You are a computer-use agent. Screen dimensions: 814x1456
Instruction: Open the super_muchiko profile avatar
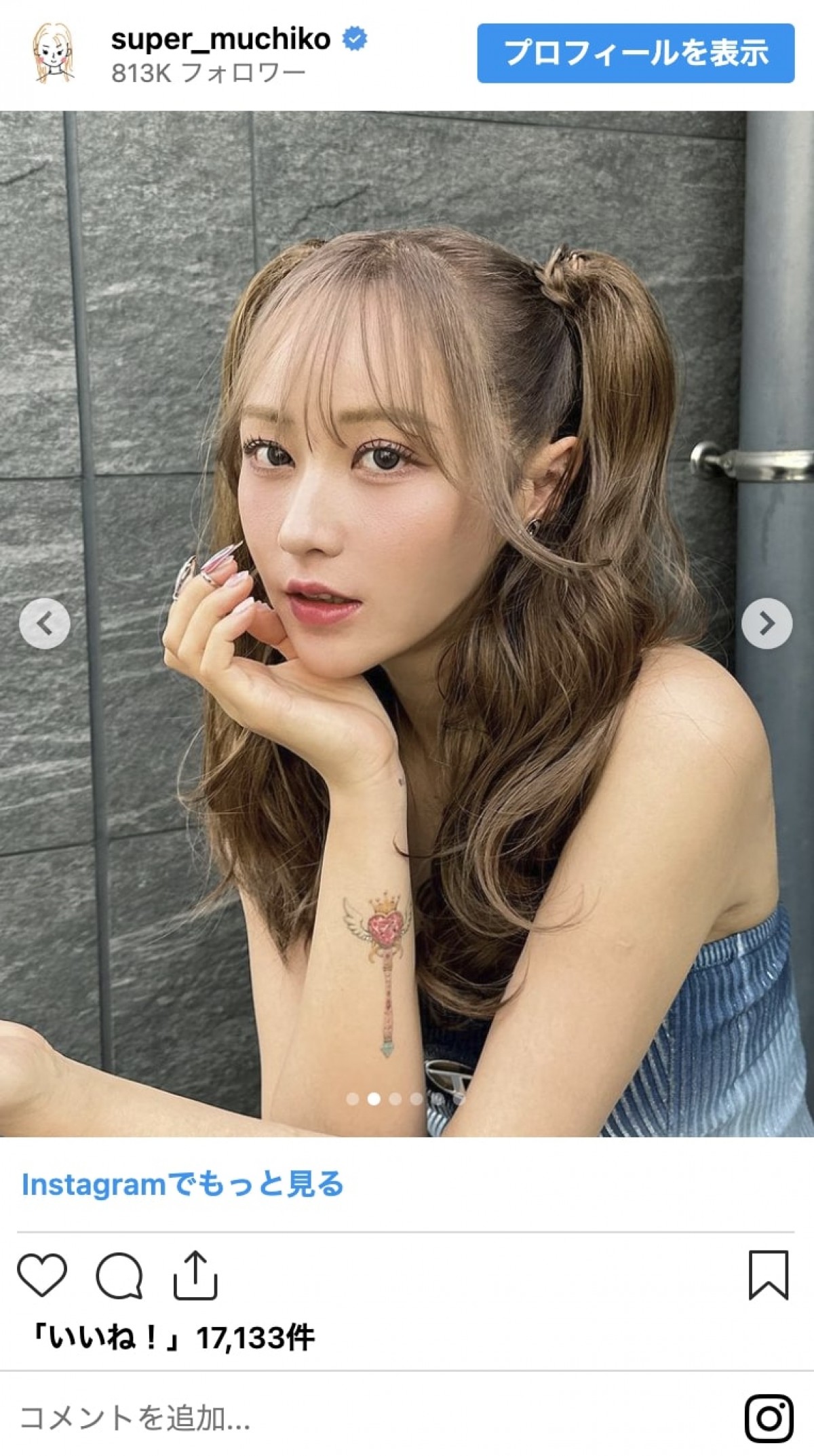click(x=53, y=54)
